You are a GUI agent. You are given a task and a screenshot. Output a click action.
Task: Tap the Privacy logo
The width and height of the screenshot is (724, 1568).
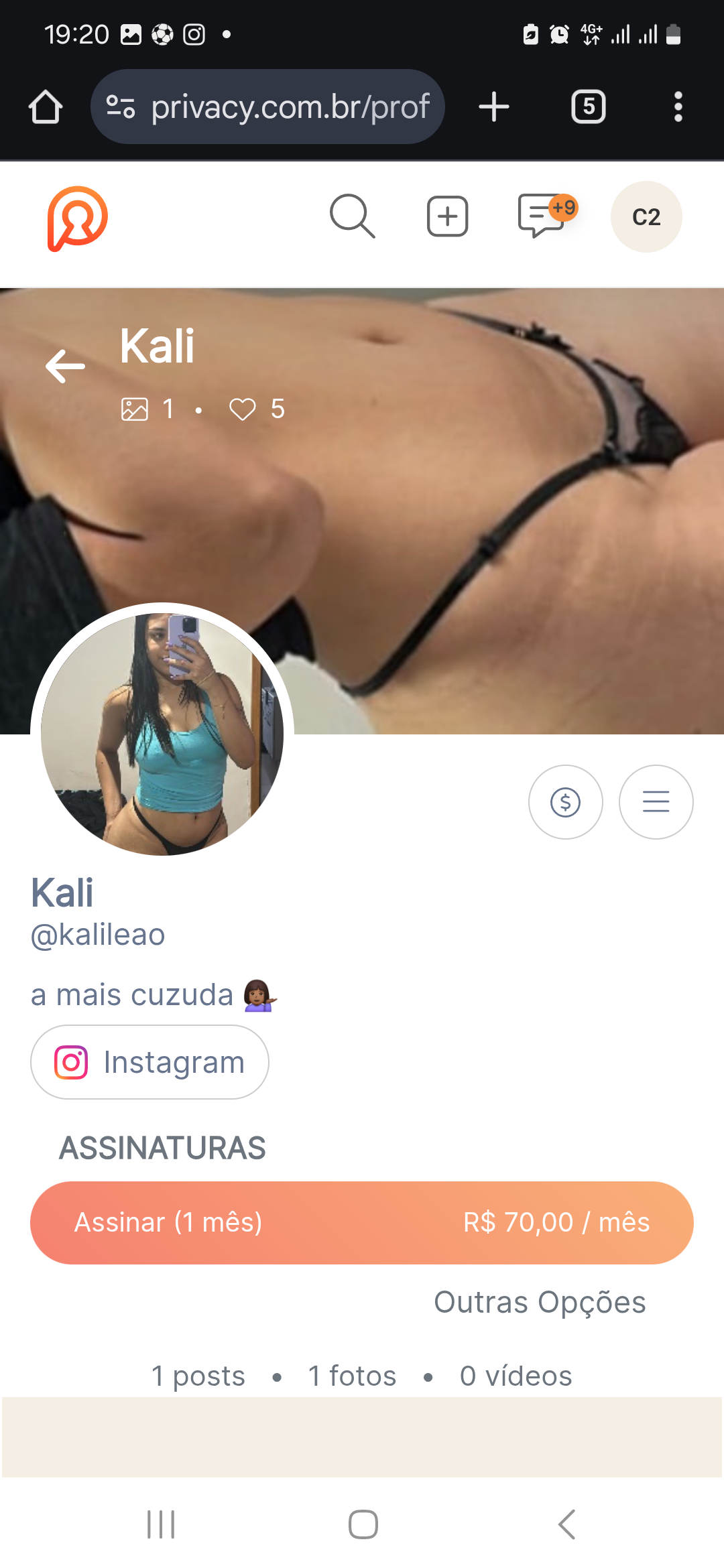[78, 218]
